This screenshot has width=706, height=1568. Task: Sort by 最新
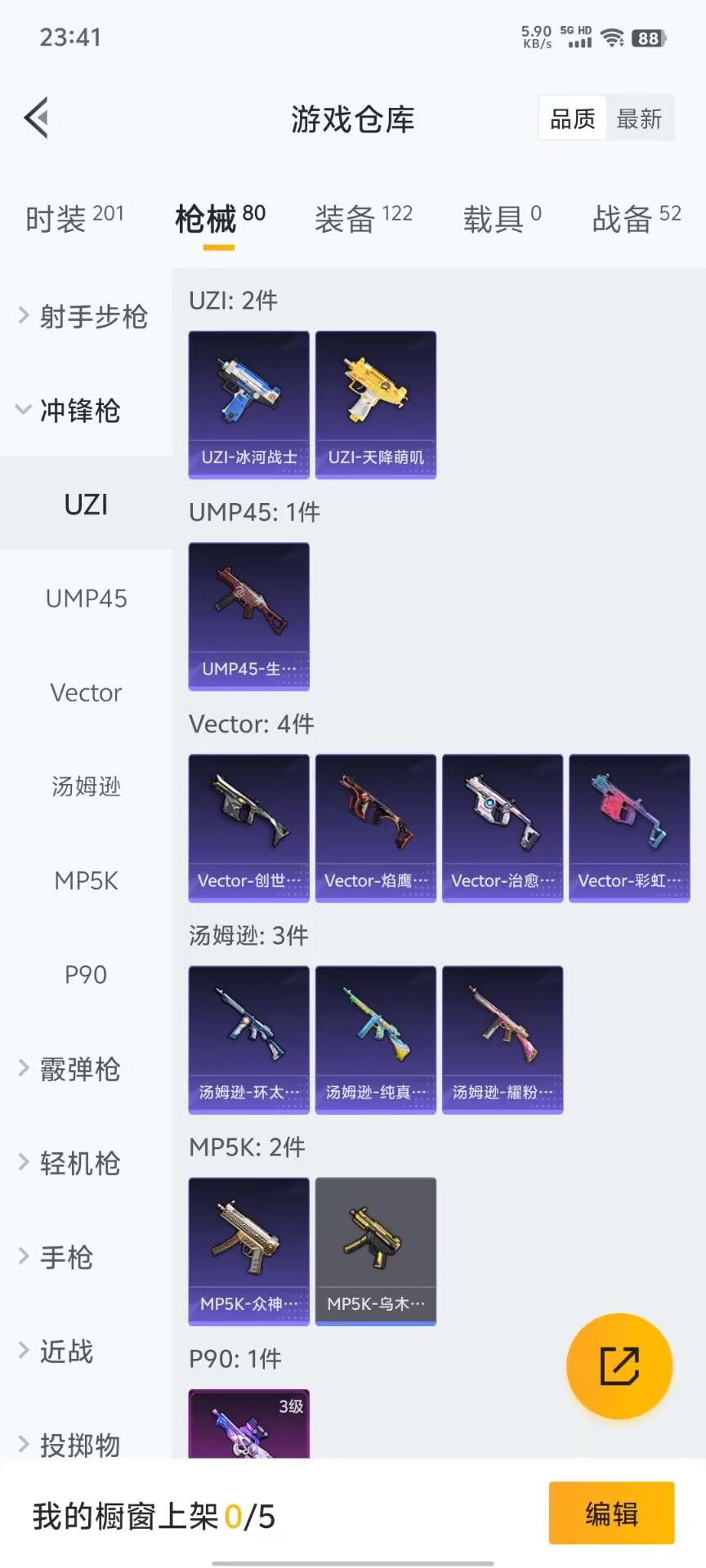click(x=639, y=119)
